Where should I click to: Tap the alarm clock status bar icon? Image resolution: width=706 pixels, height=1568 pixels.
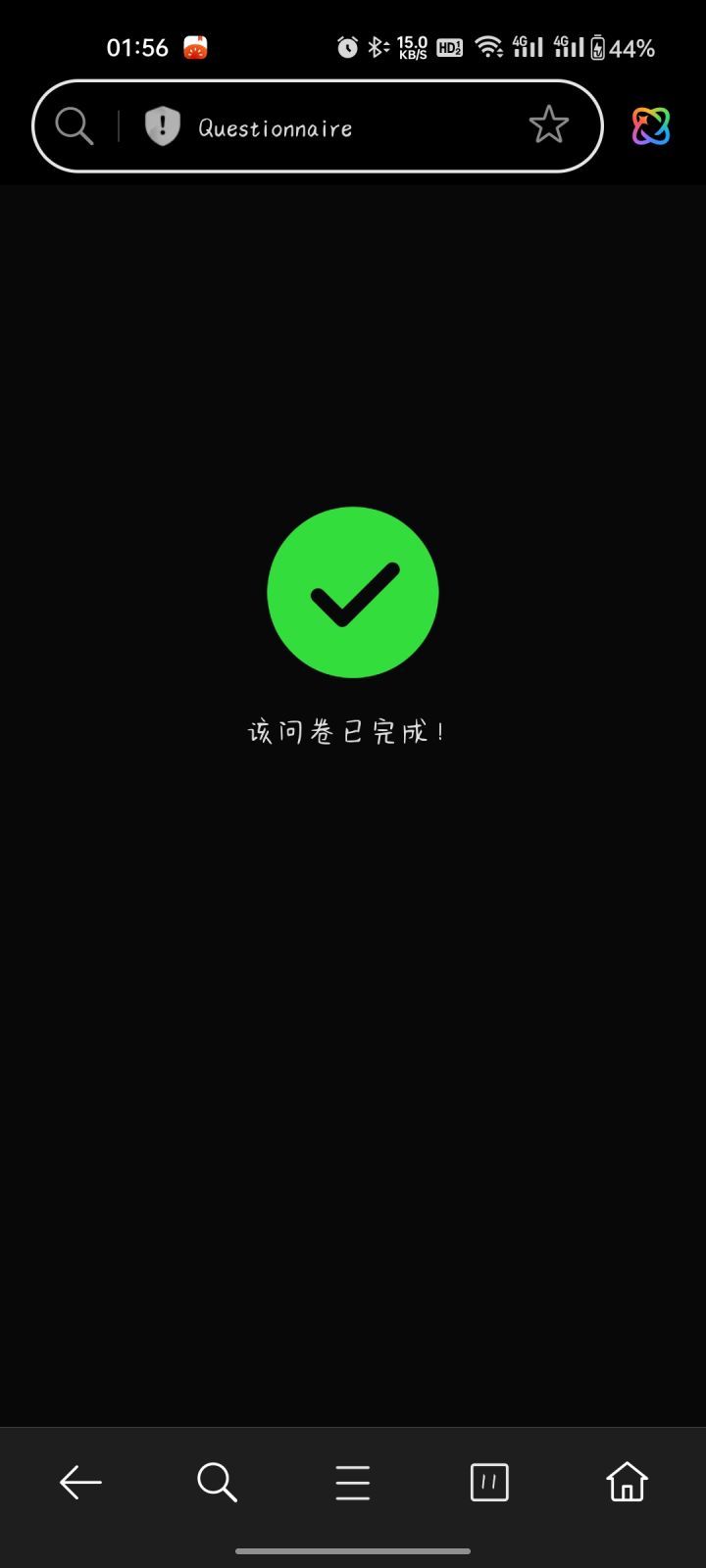pyautogui.click(x=345, y=46)
